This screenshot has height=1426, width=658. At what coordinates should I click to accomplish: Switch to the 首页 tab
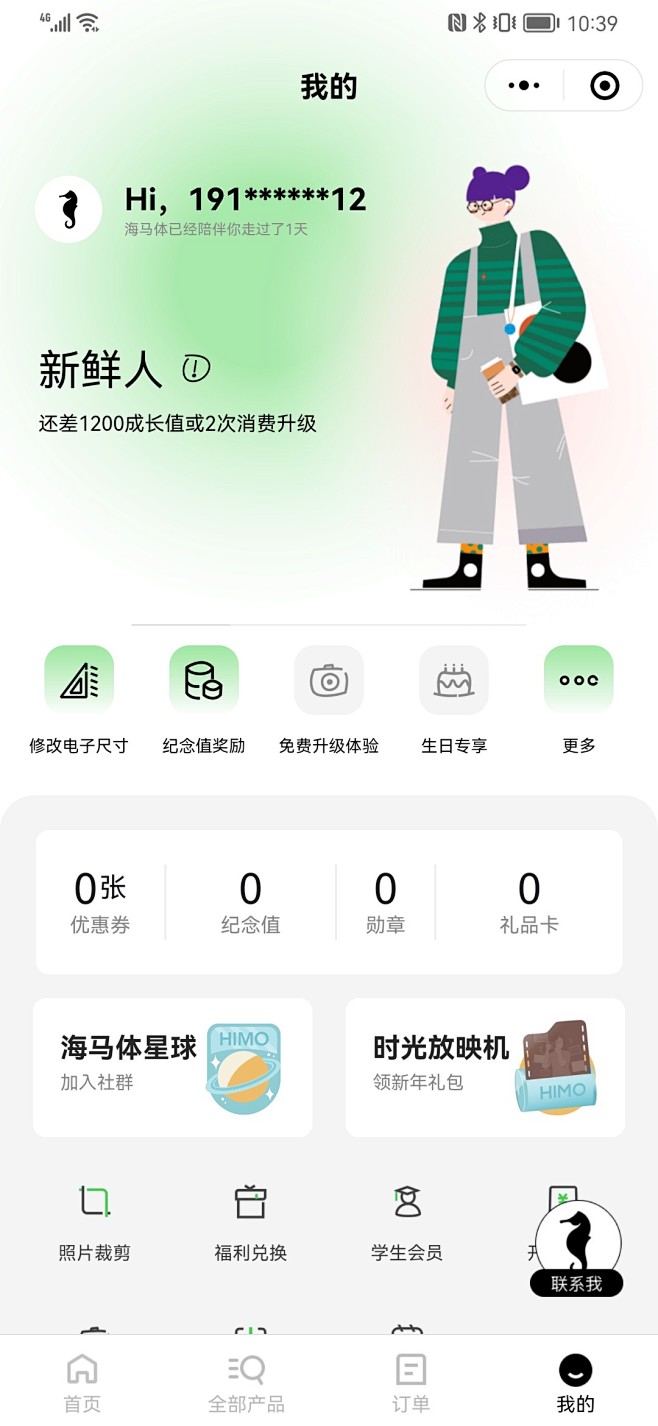point(82,1383)
